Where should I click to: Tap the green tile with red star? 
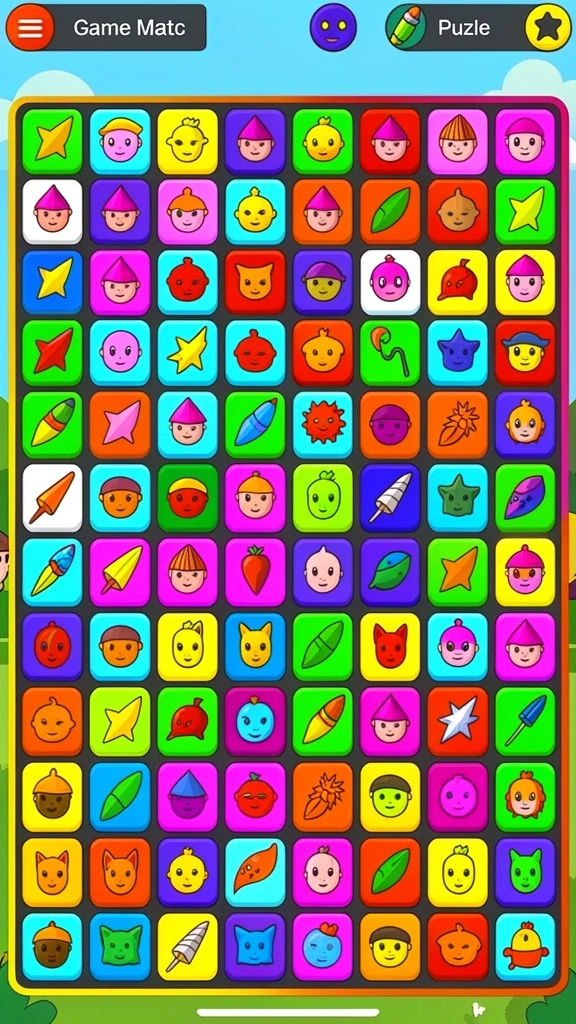click(x=52, y=353)
